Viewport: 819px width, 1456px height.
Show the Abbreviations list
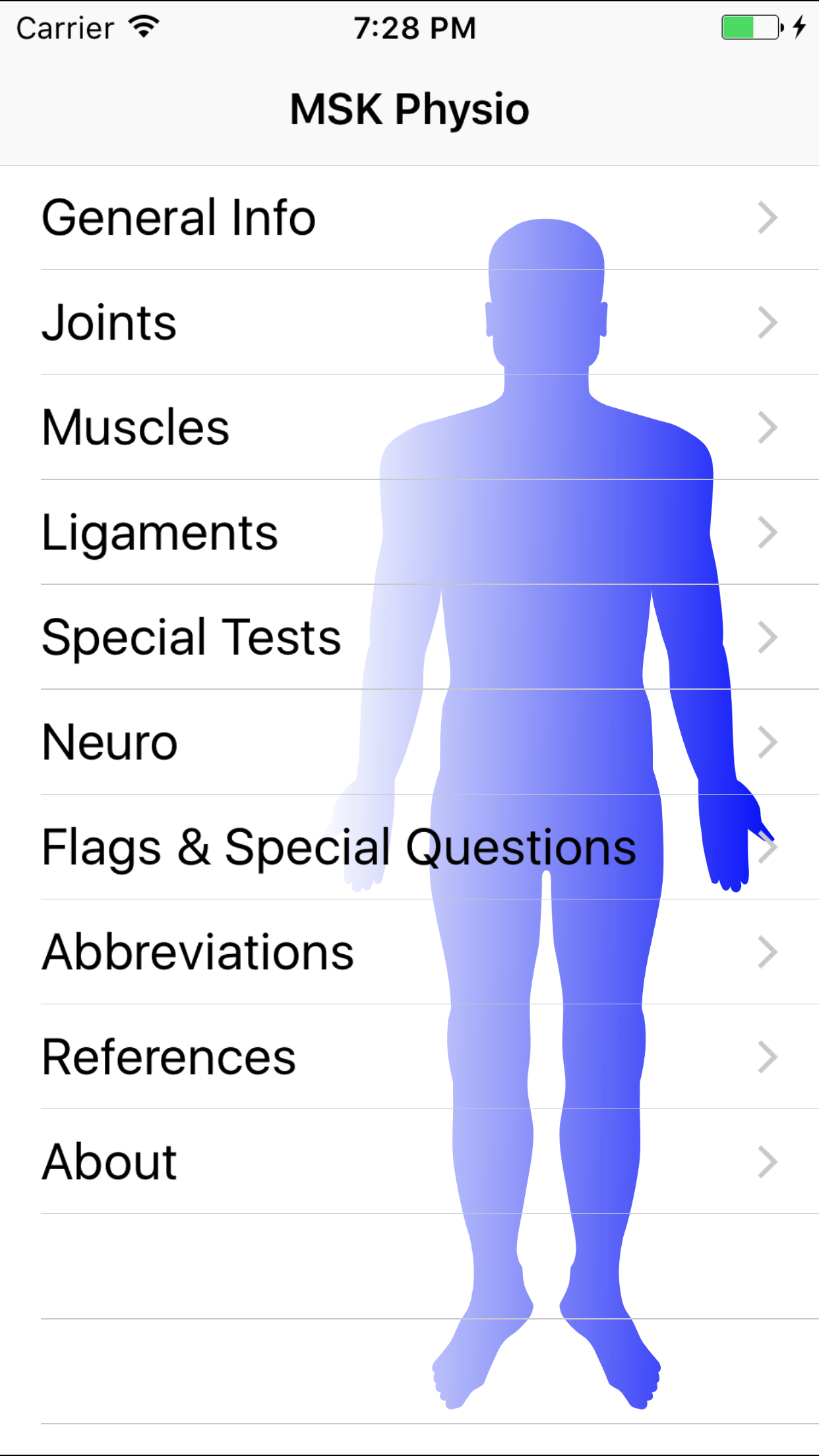click(198, 952)
